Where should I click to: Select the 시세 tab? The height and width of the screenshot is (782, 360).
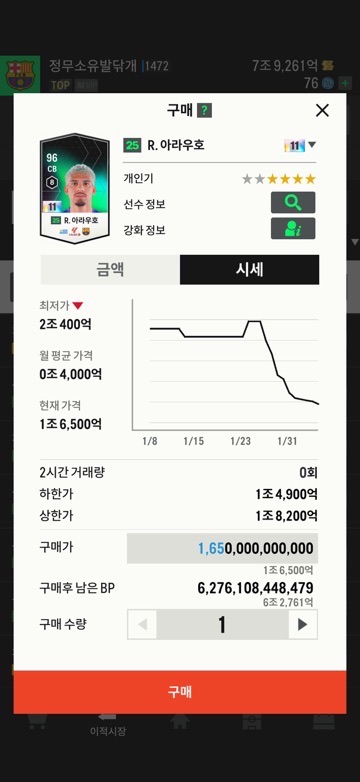coord(249,270)
